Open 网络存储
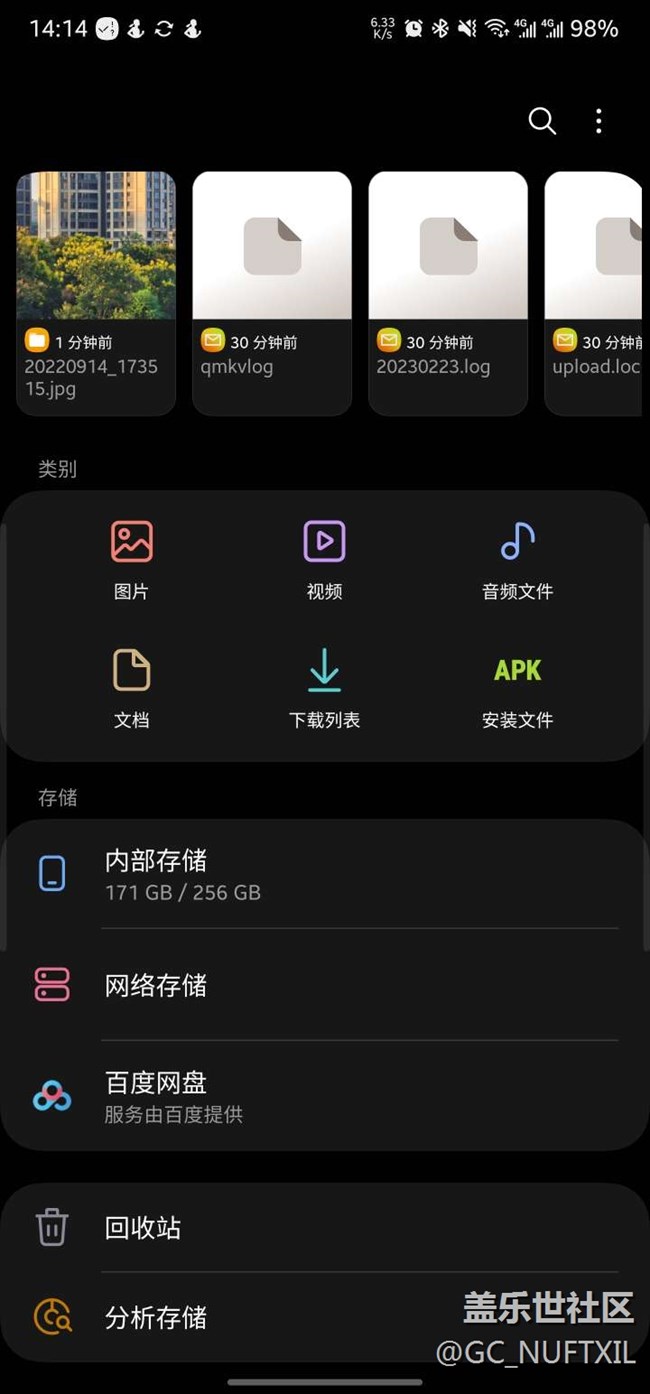The width and height of the screenshot is (650, 1394). coord(325,985)
